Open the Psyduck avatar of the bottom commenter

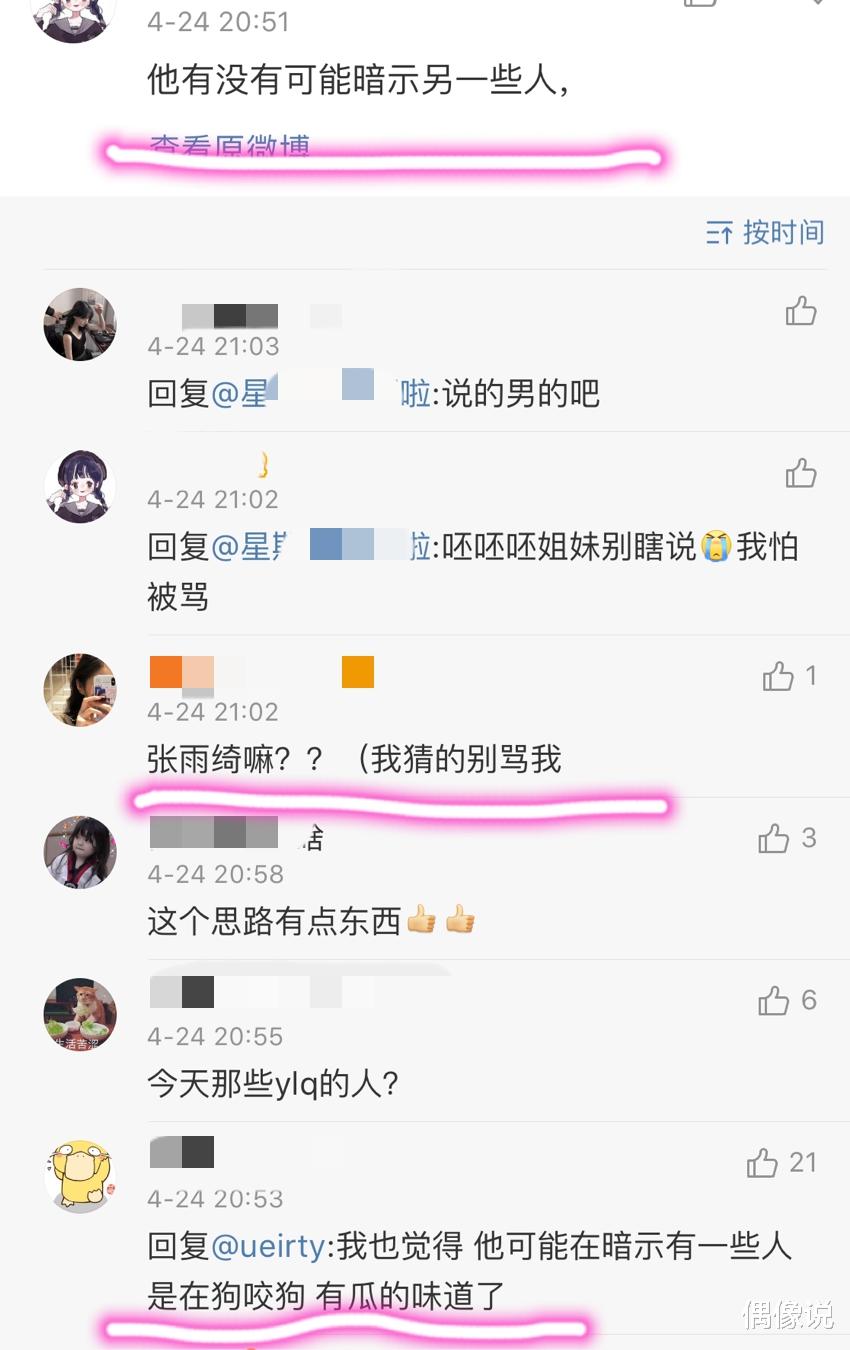coord(79,1176)
